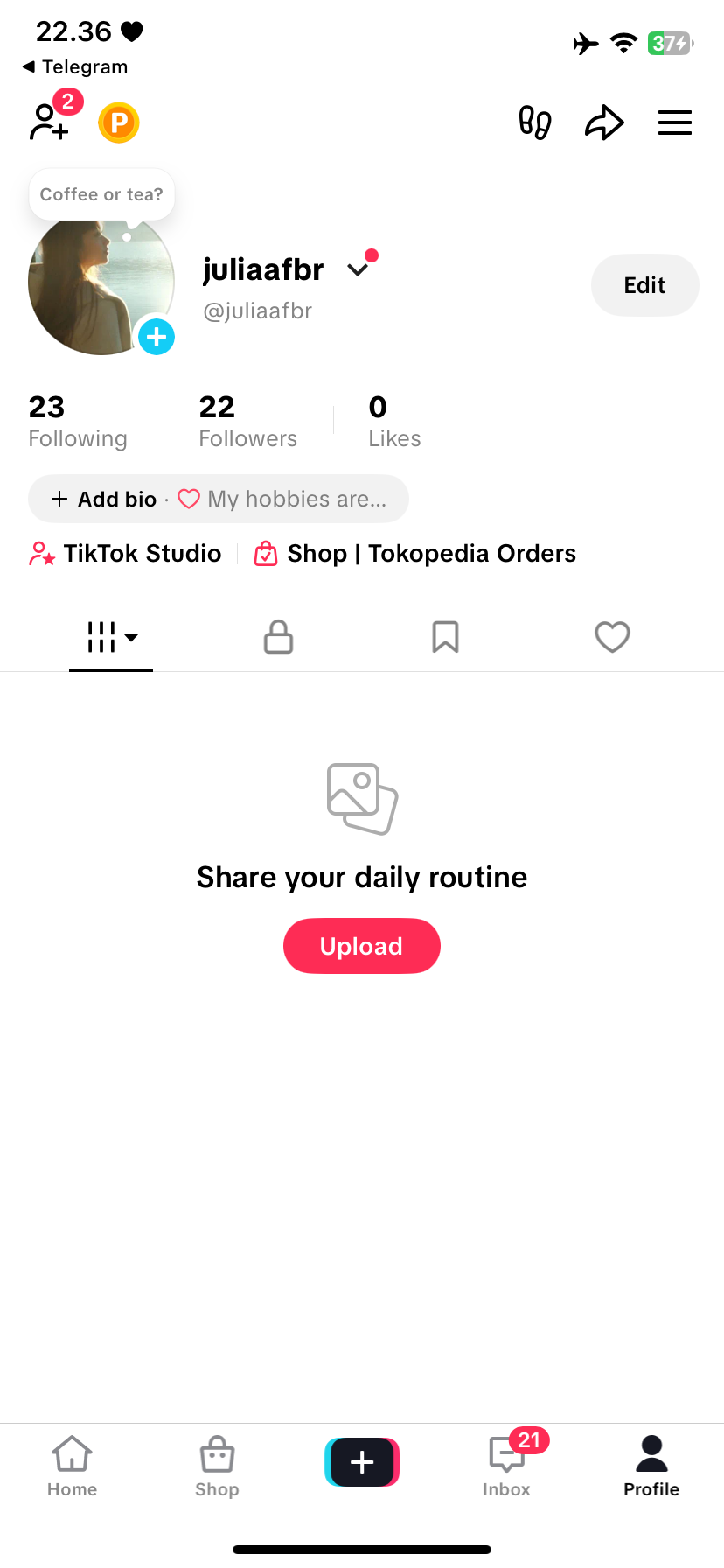
Task: Open Shop | Tokopedia Orders
Action: [415, 554]
